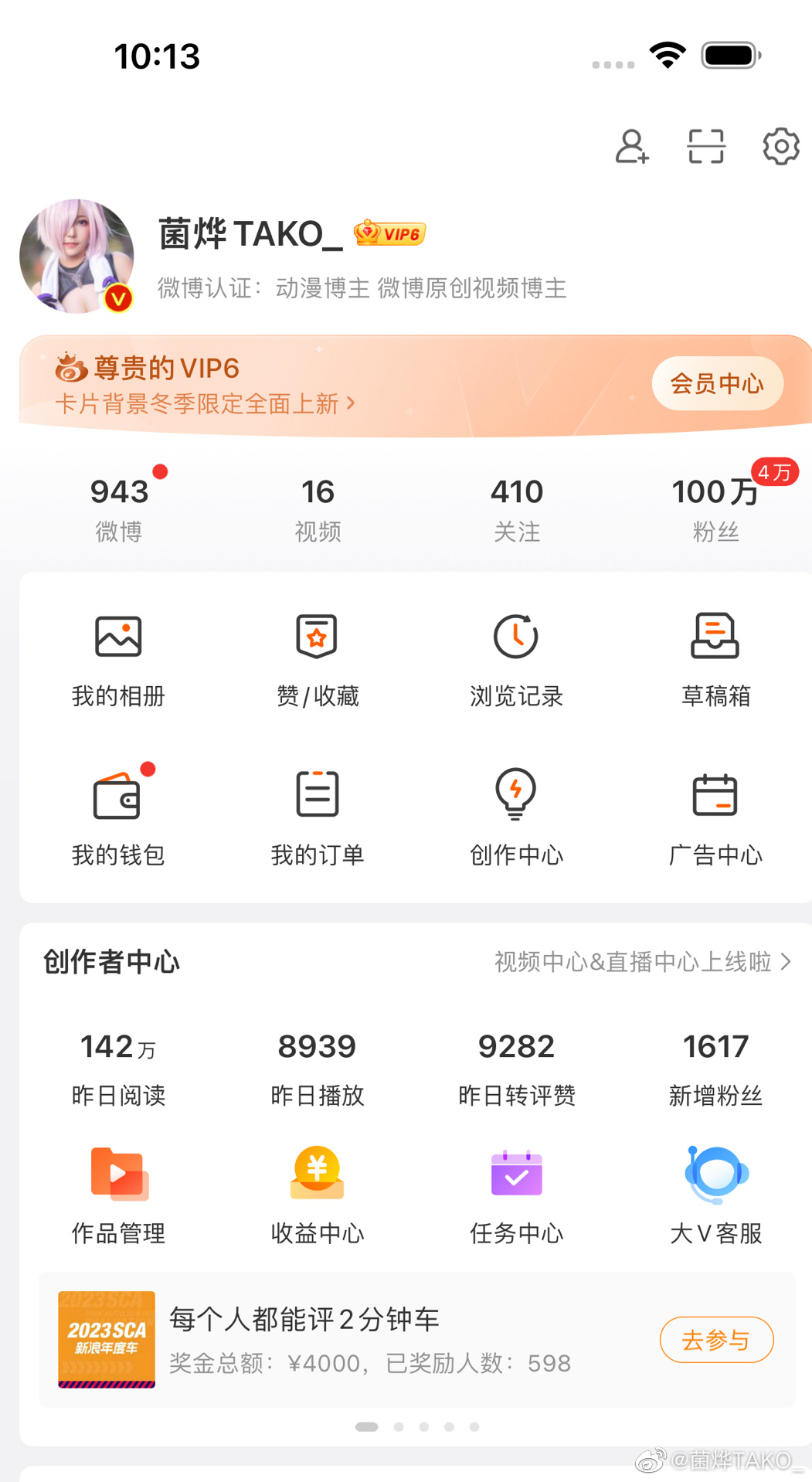Open the QR scan icon

coord(706,146)
